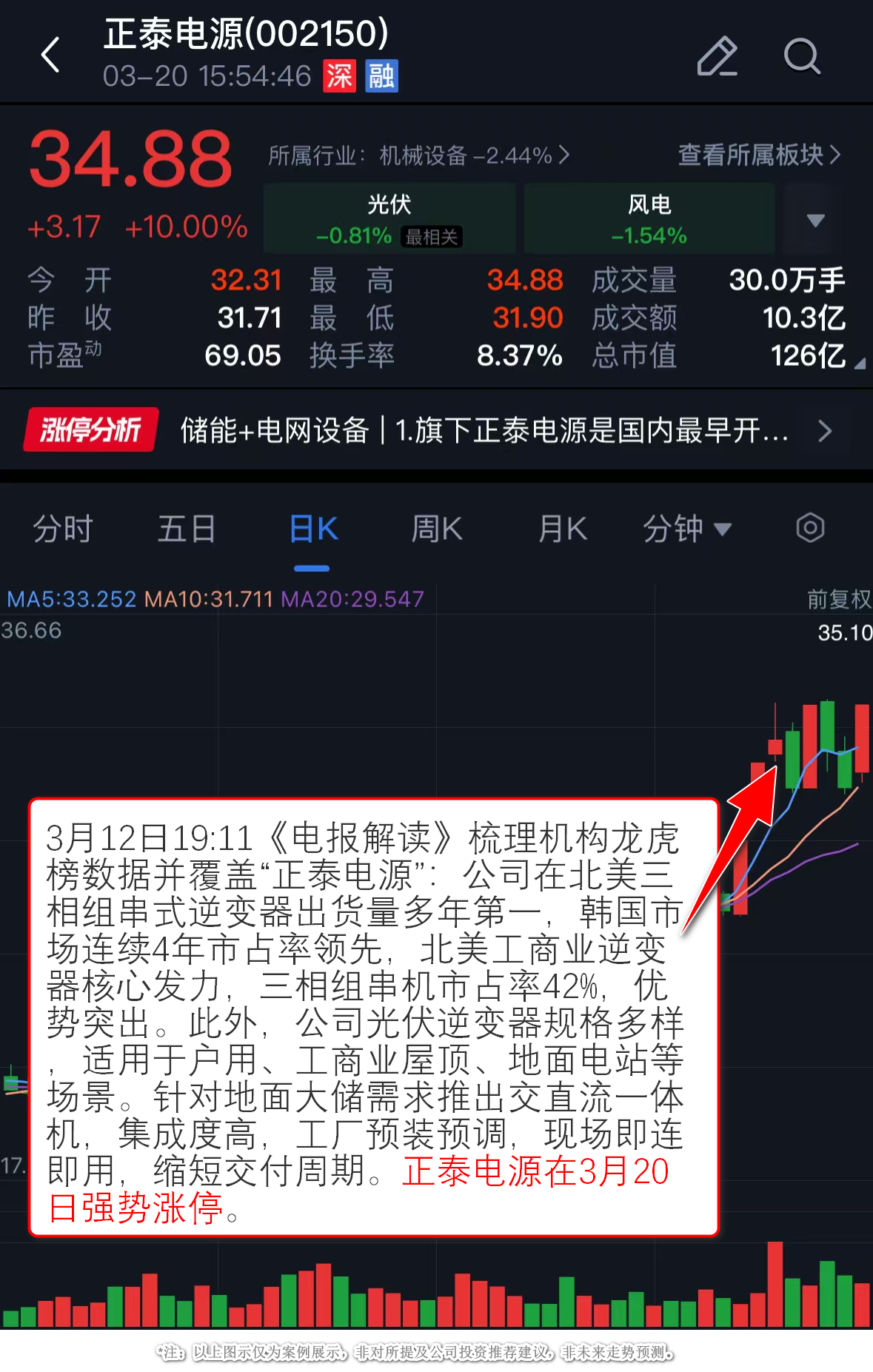Tap 查看所属板块 to view sectors
873x1372 pixels.
tap(759, 155)
